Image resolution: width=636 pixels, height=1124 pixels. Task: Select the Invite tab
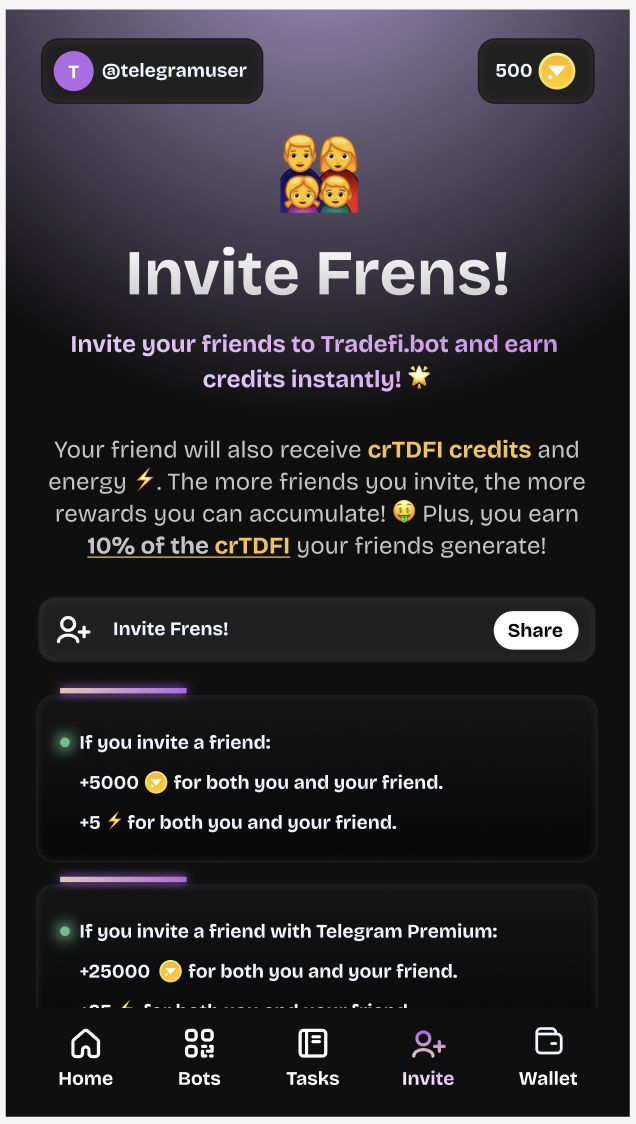click(x=428, y=1058)
